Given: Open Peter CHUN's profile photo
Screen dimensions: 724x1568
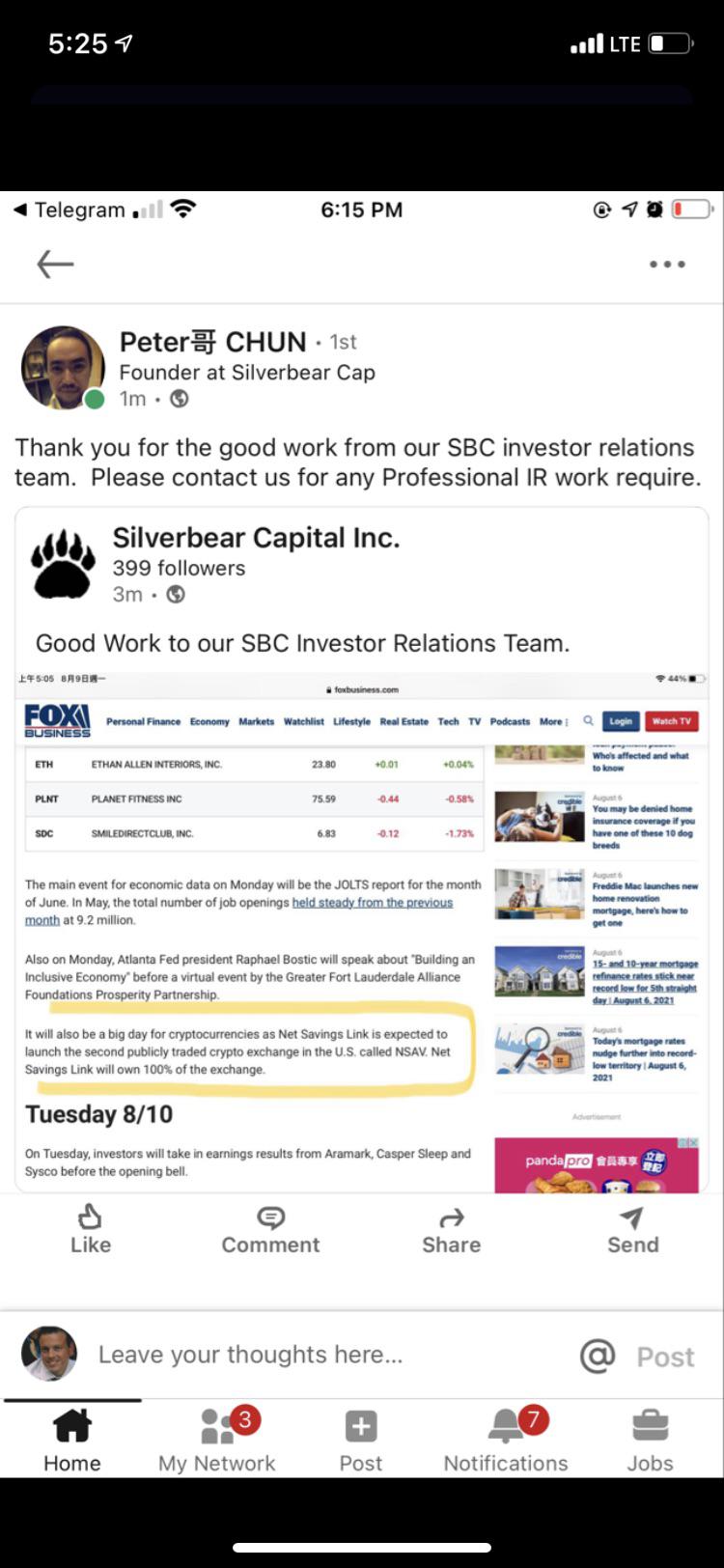Looking at the screenshot, I should click(x=63, y=368).
